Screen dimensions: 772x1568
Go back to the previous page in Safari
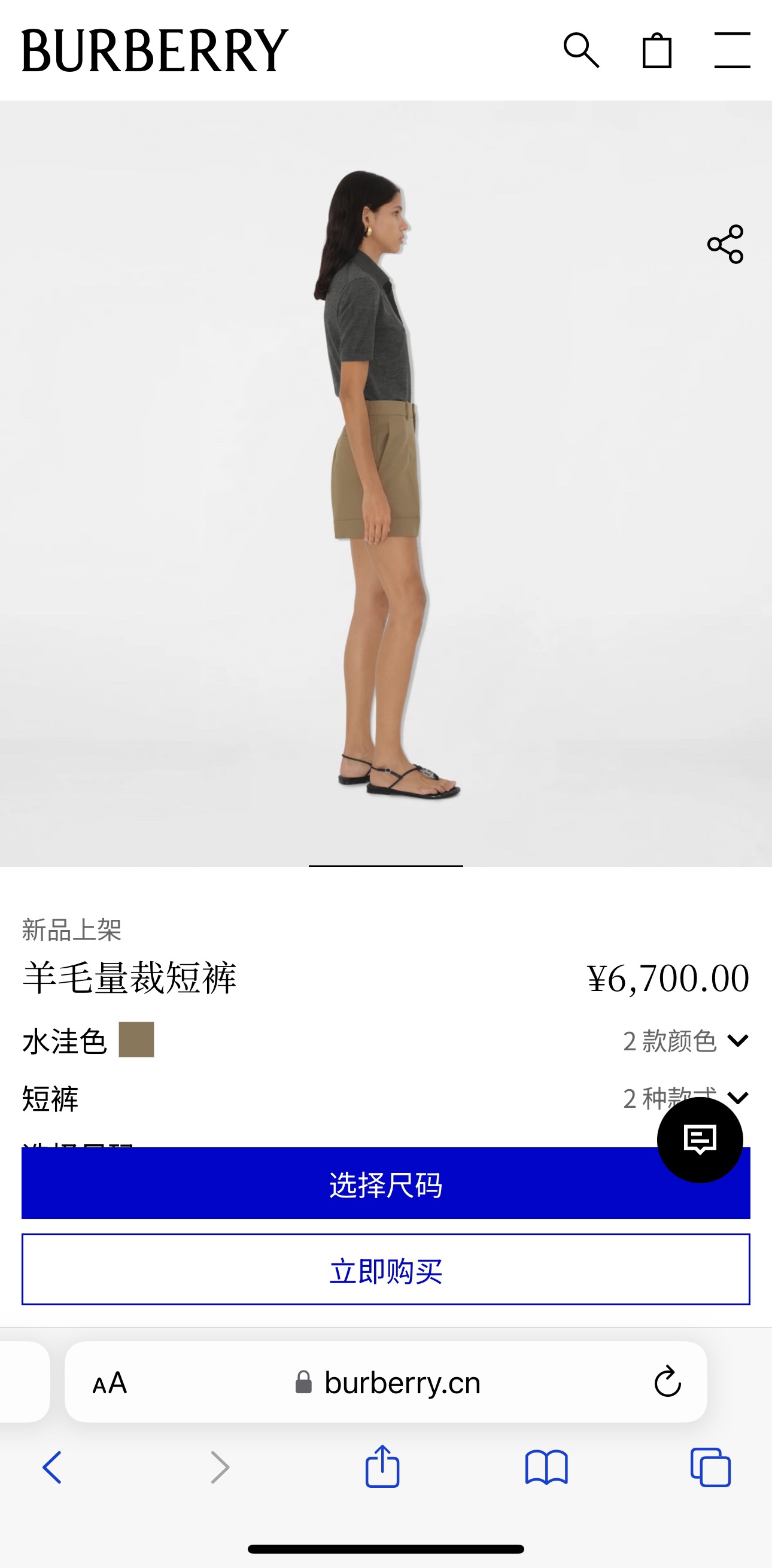click(51, 1467)
